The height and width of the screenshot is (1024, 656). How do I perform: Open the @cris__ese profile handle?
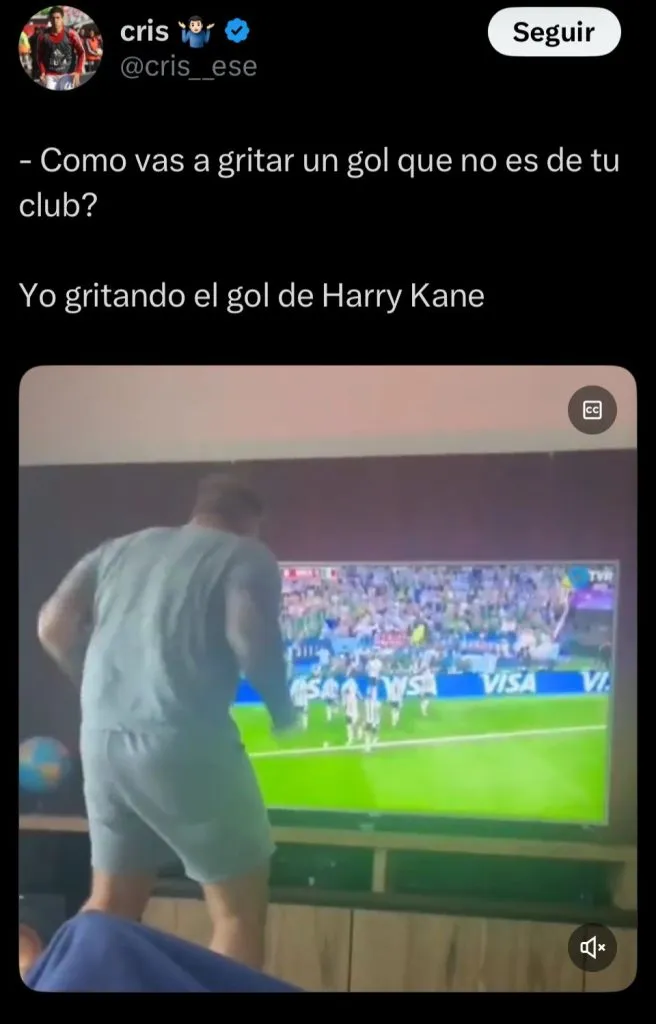click(188, 66)
